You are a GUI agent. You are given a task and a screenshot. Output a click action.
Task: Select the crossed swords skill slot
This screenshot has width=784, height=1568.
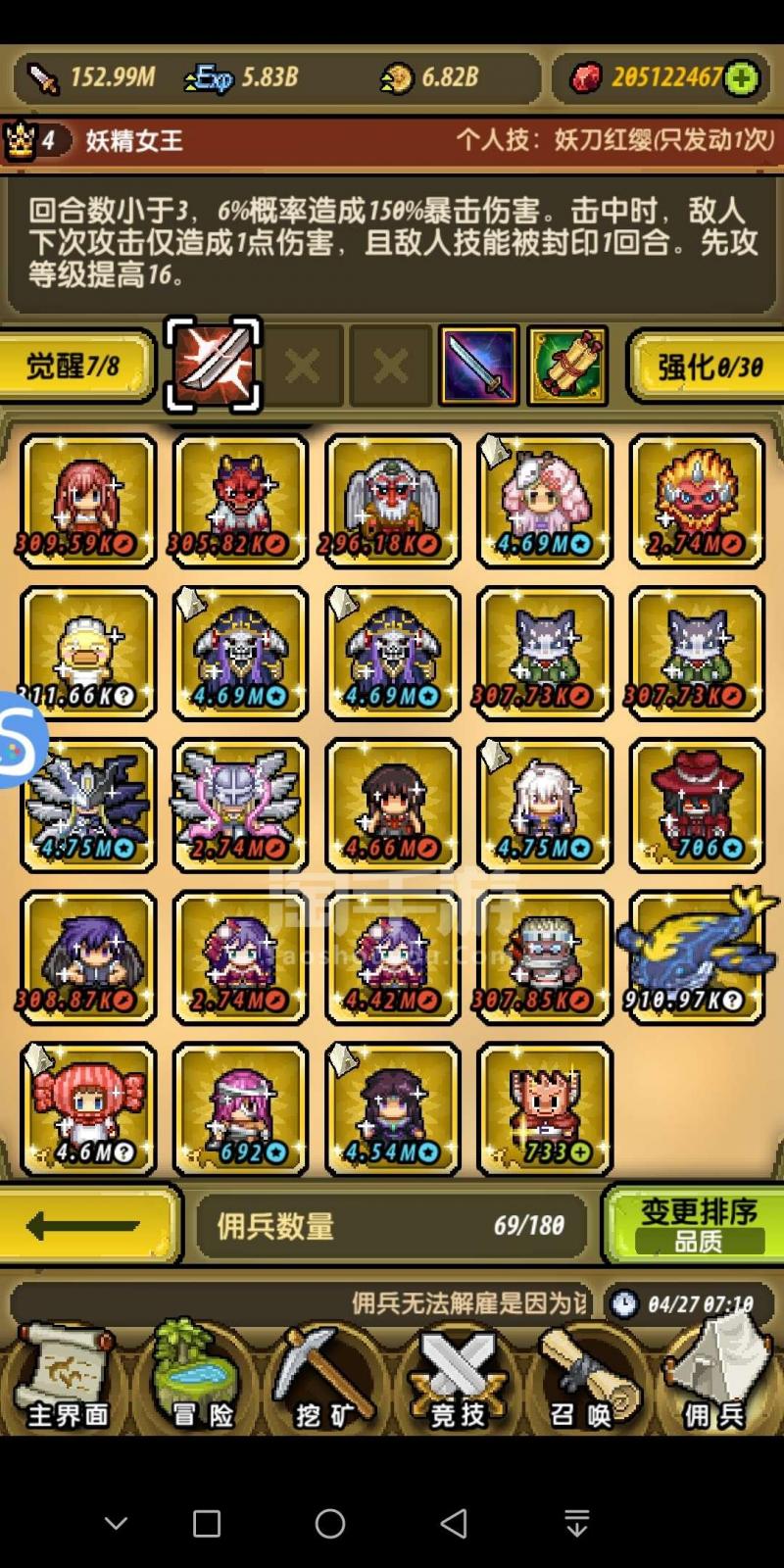(214, 366)
